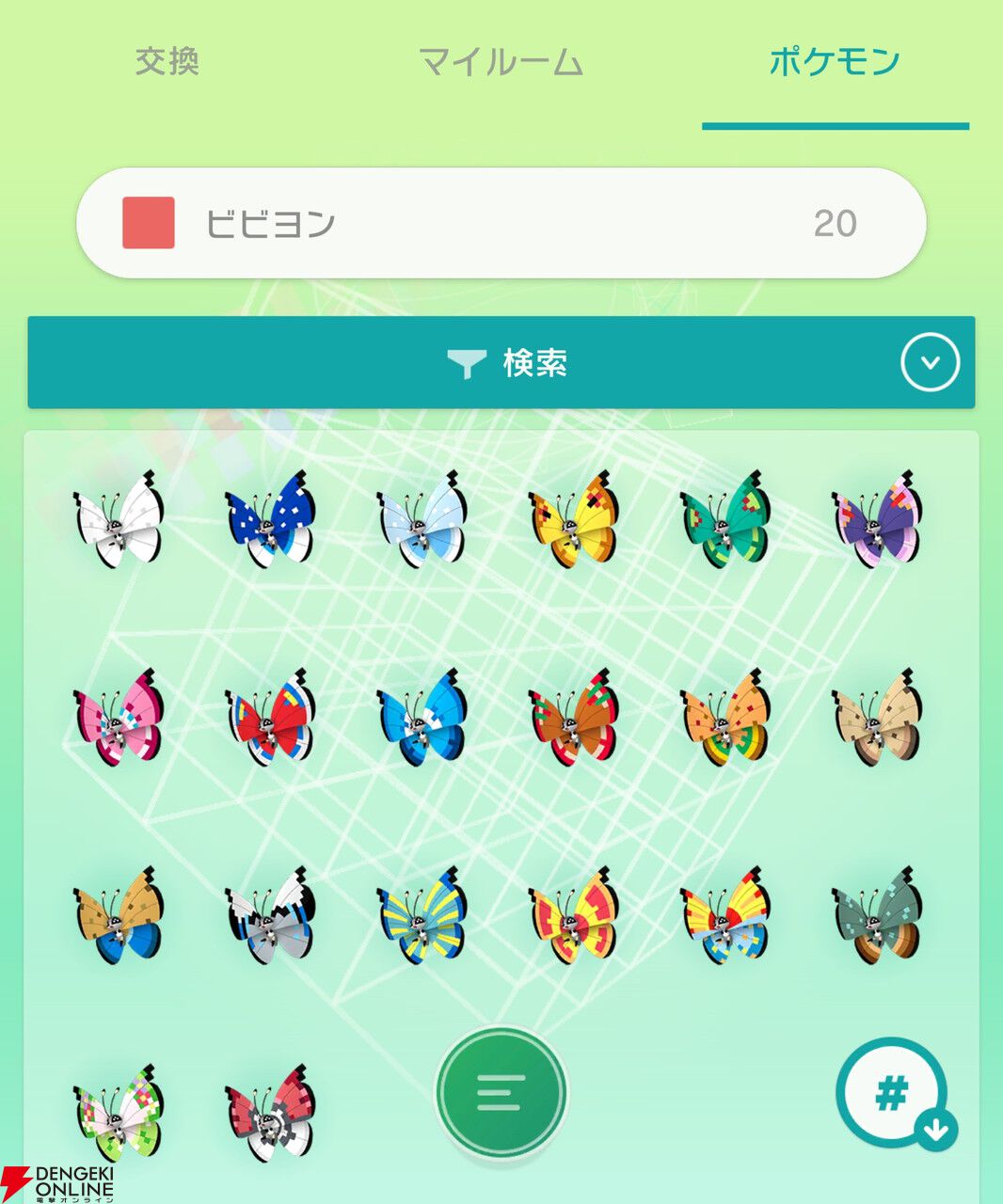1003x1204 pixels.
Task: Select the light green flower-pattern Vivillon
Action: point(119,1114)
